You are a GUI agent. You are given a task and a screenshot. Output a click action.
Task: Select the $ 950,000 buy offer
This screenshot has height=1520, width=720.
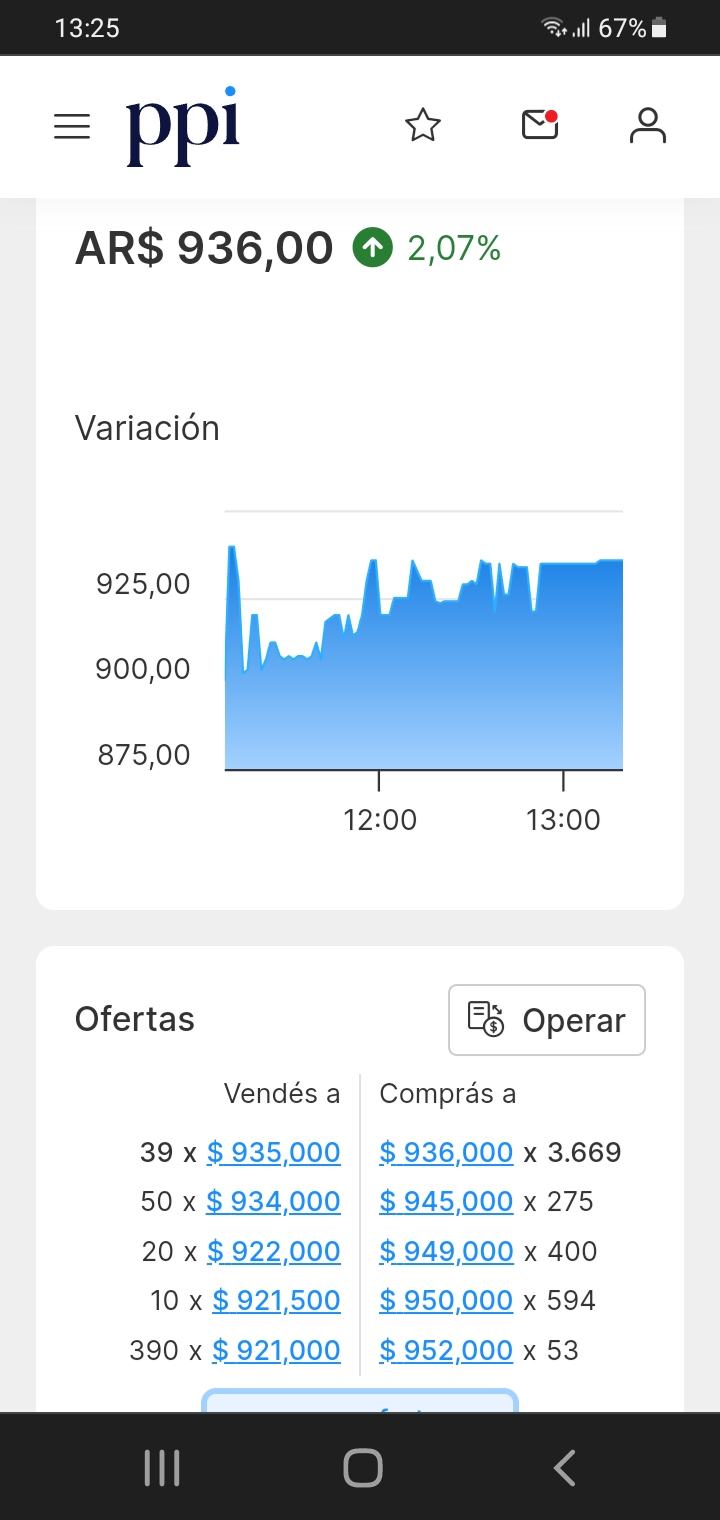(446, 1300)
